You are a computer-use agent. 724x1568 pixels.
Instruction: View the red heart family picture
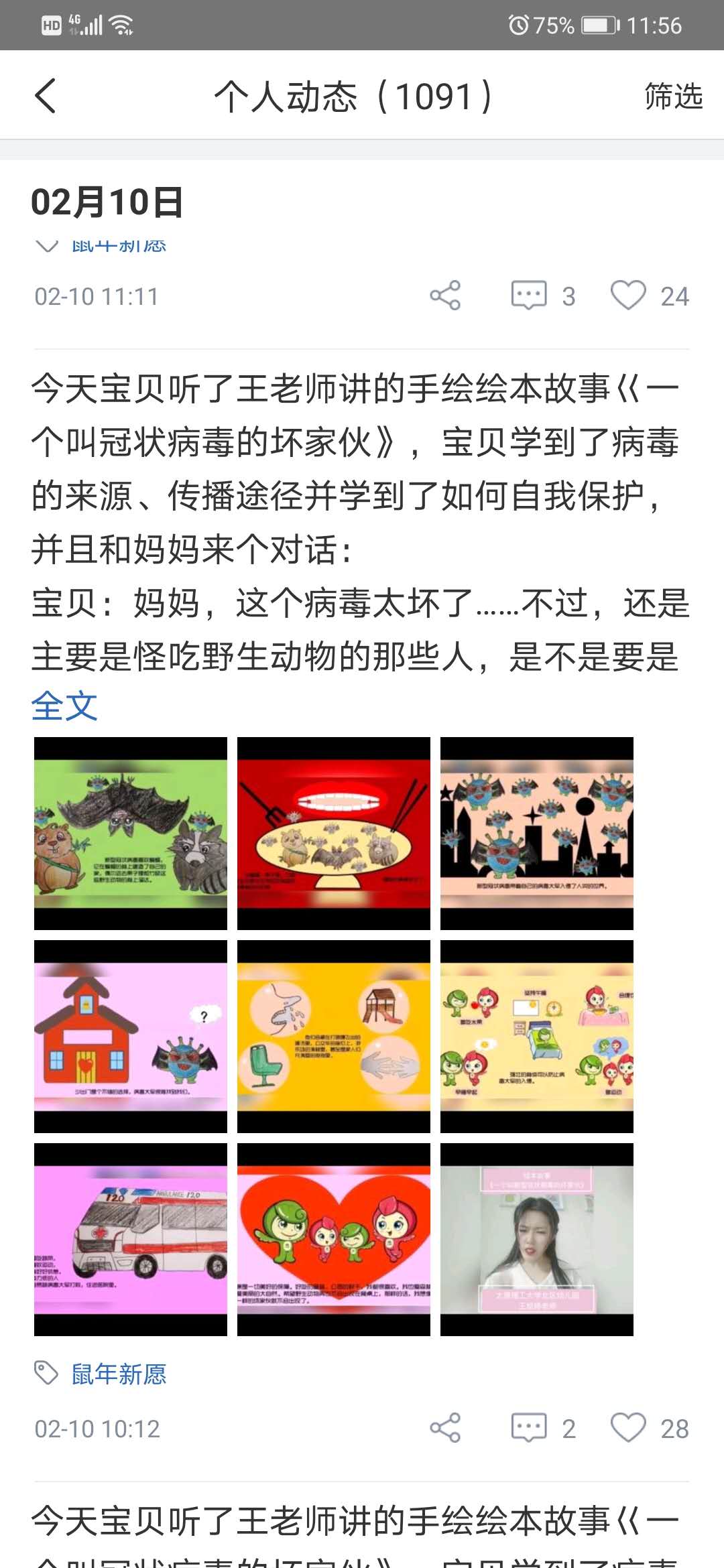[x=334, y=1240]
